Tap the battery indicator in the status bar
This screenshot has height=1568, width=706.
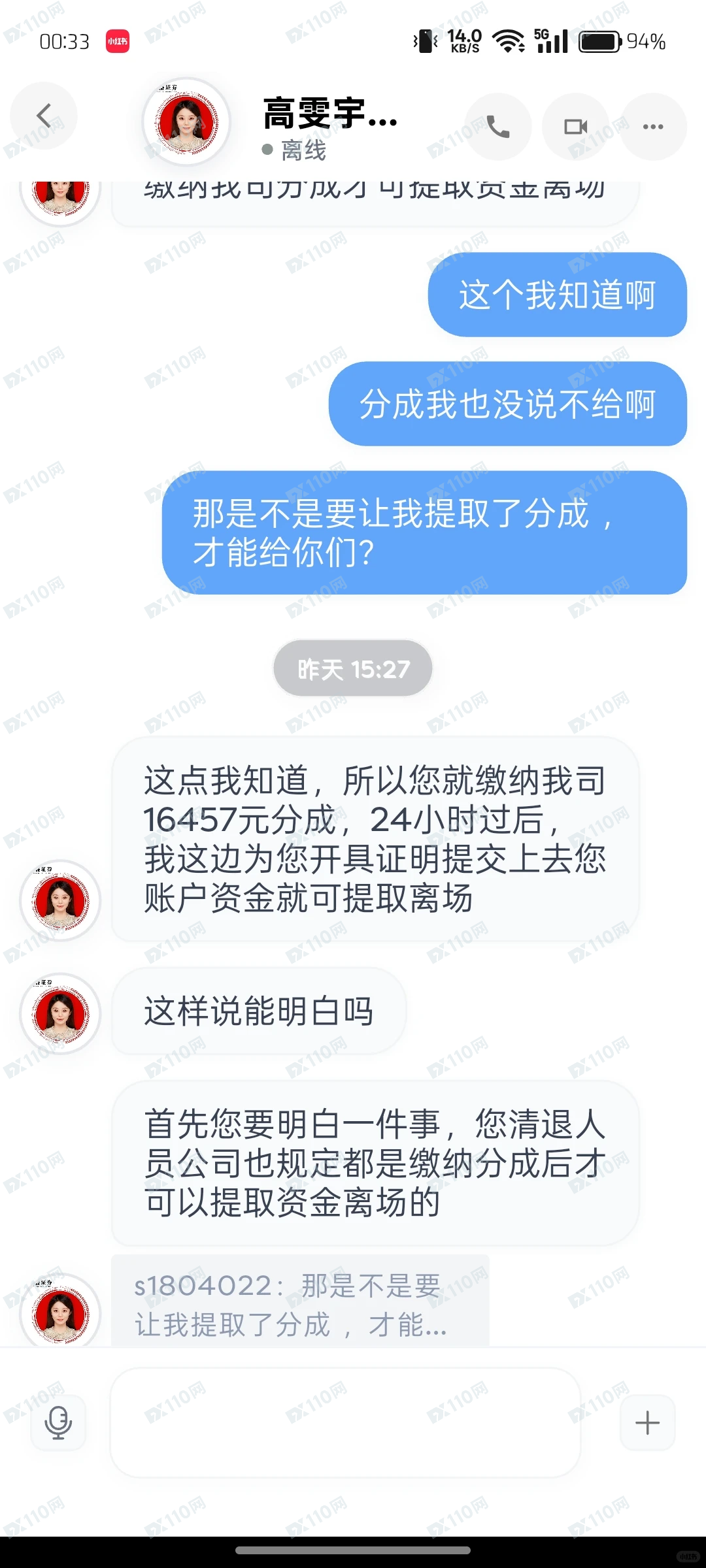599,41
